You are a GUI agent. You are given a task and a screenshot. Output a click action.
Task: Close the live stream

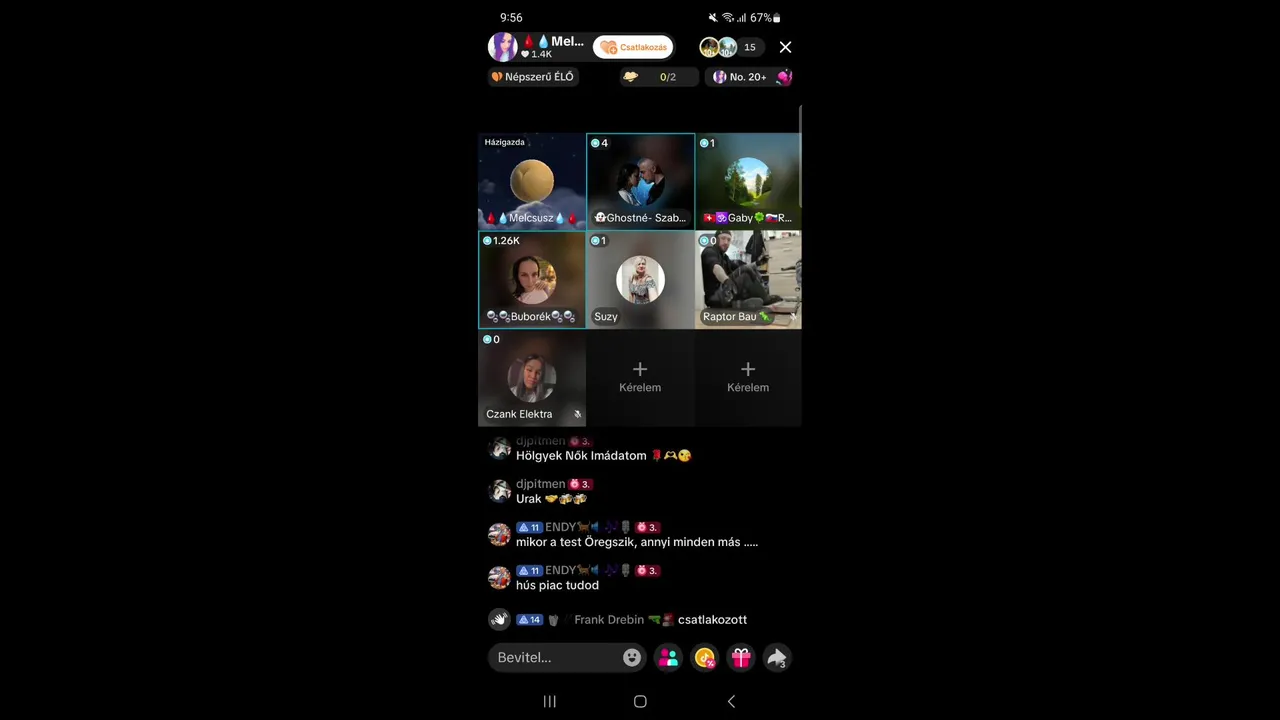click(x=785, y=47)
